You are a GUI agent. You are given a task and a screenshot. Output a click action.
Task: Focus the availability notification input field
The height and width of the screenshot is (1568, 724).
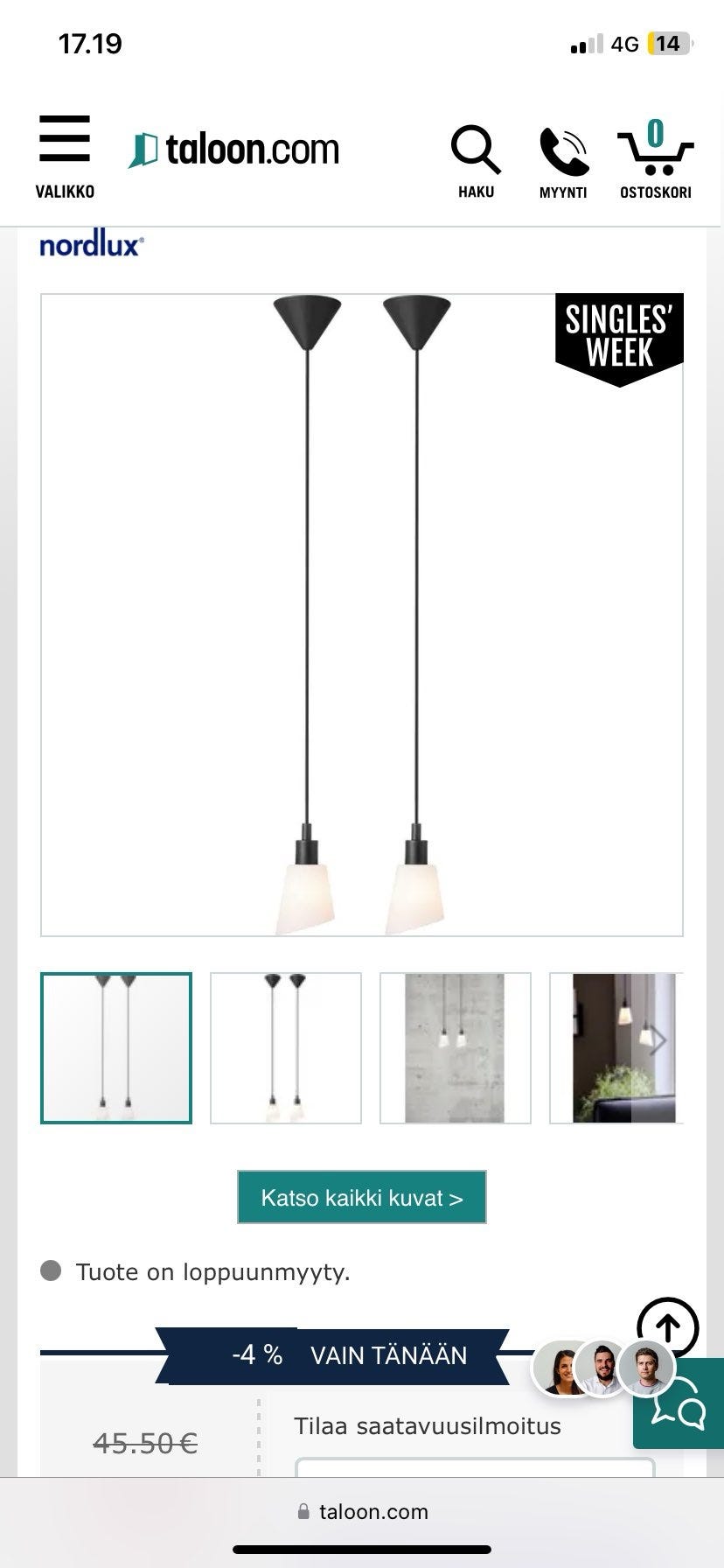point(474,1466)
